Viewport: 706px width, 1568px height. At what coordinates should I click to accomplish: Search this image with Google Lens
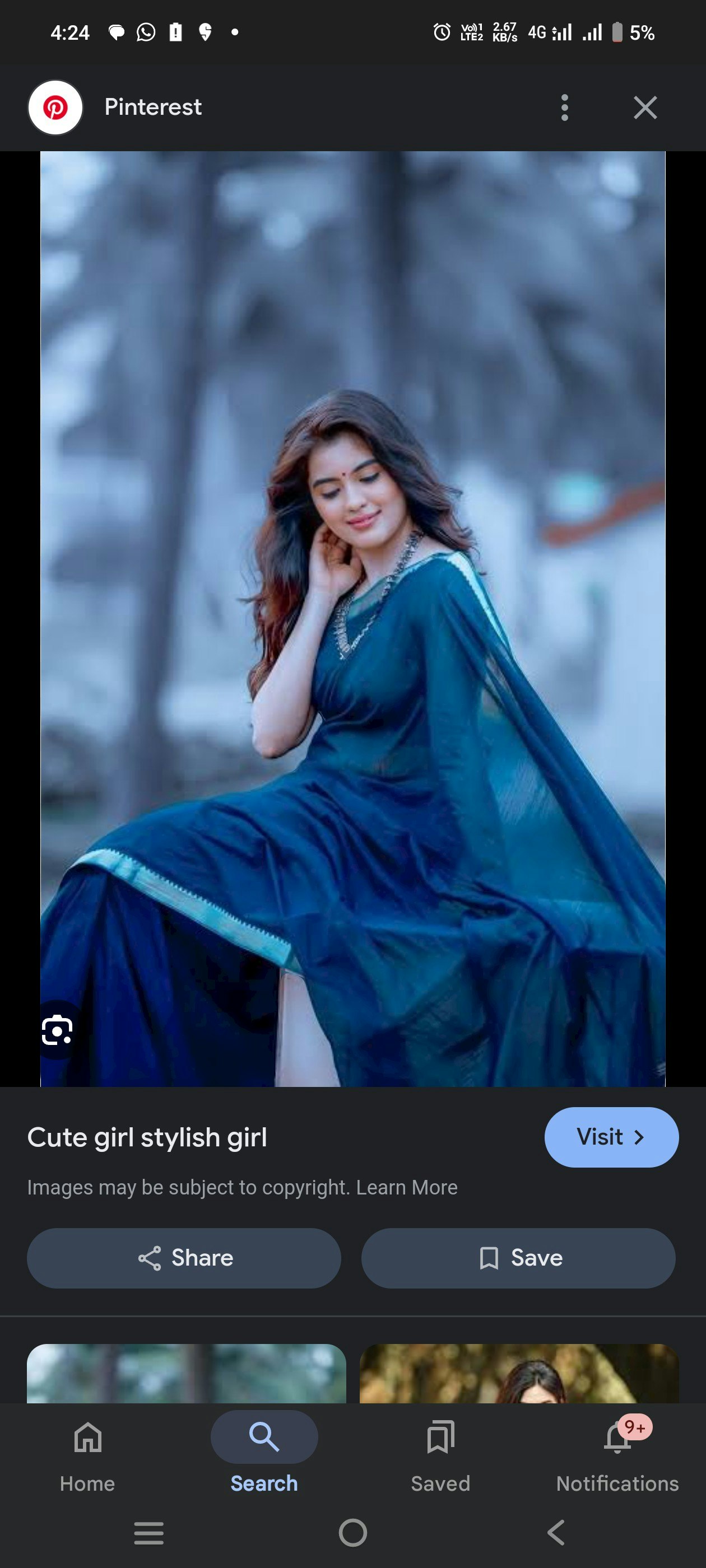pyautogui.click(x=57, y=1030)
